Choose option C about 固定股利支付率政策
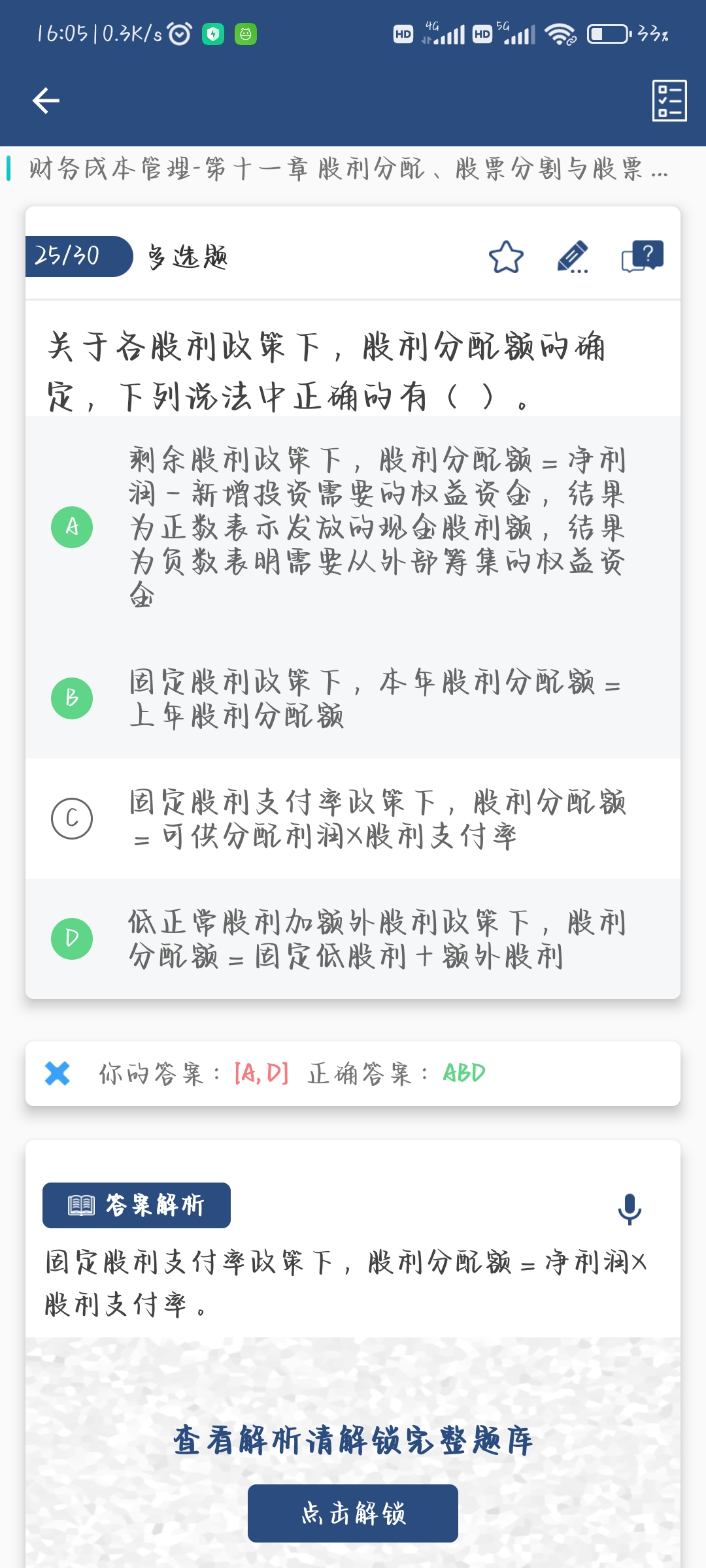The height and width of the screenshot is (1568, 706). click(x=72, y=819)
